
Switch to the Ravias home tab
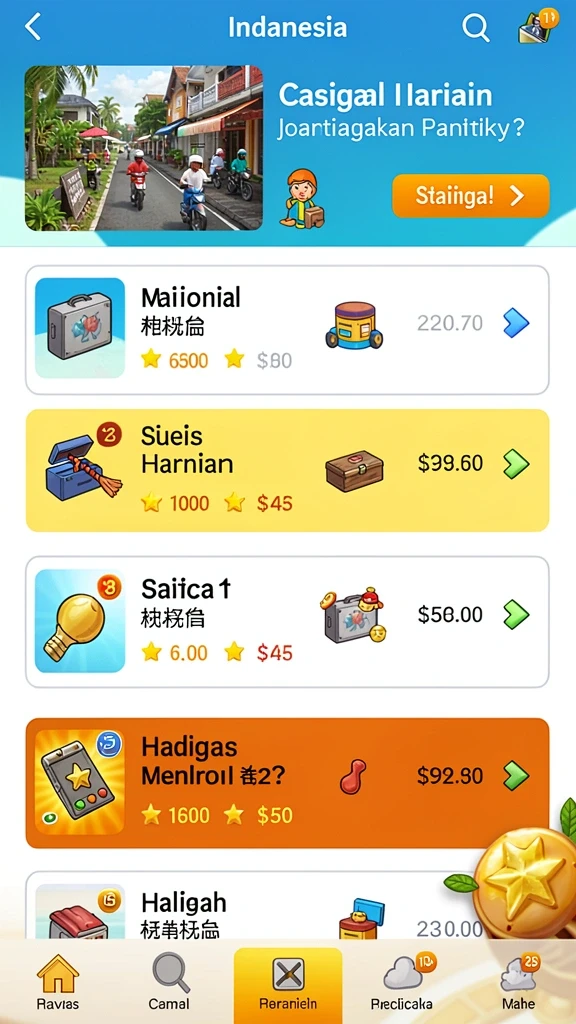57,983
